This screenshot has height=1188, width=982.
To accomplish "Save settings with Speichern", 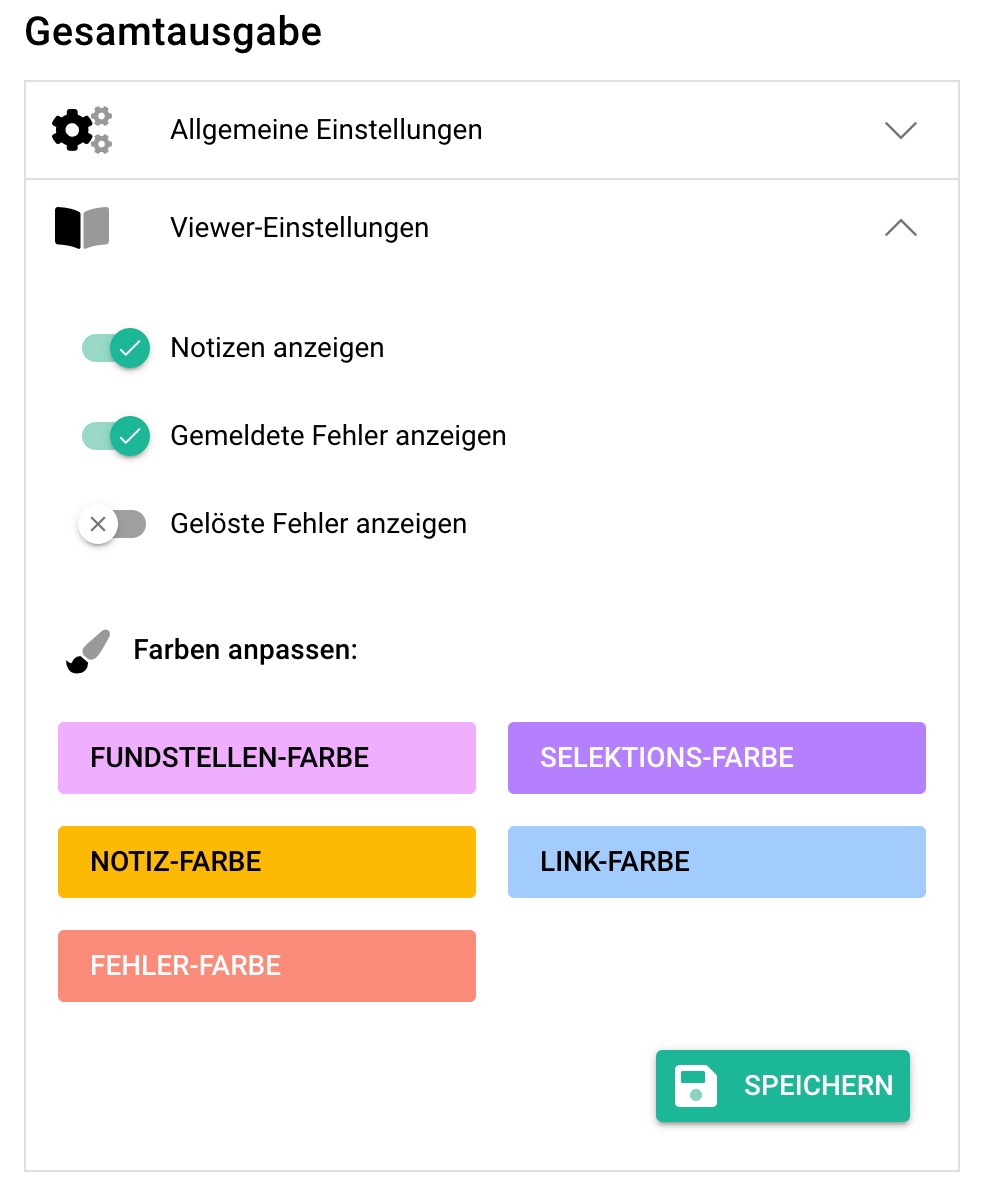I will pyautogui.click(x=782, y=1086).
